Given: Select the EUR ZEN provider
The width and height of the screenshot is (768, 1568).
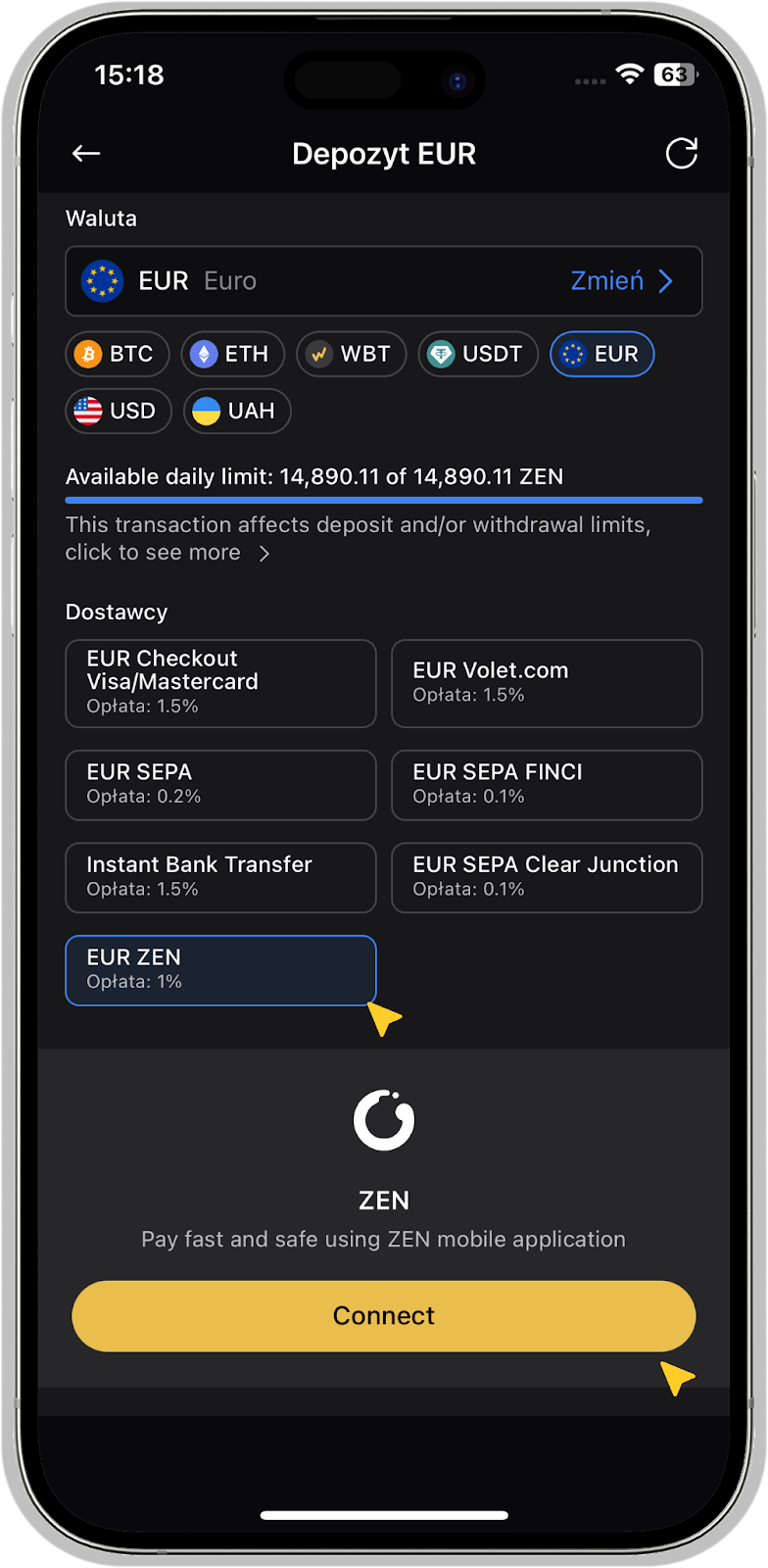Looking at the screenshot, I should click(220, 969).
